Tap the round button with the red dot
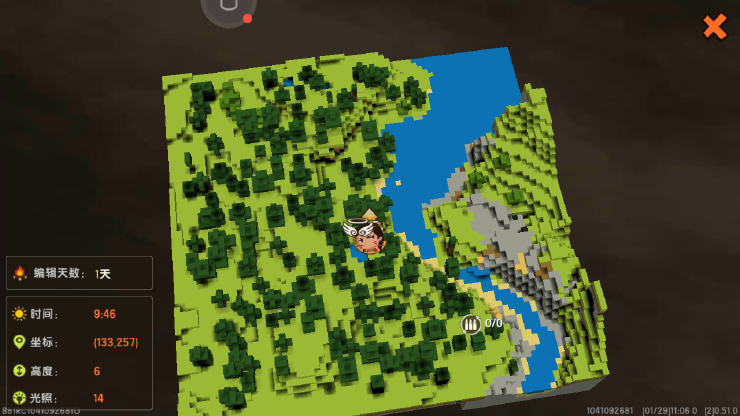 (x=229, y=8)
